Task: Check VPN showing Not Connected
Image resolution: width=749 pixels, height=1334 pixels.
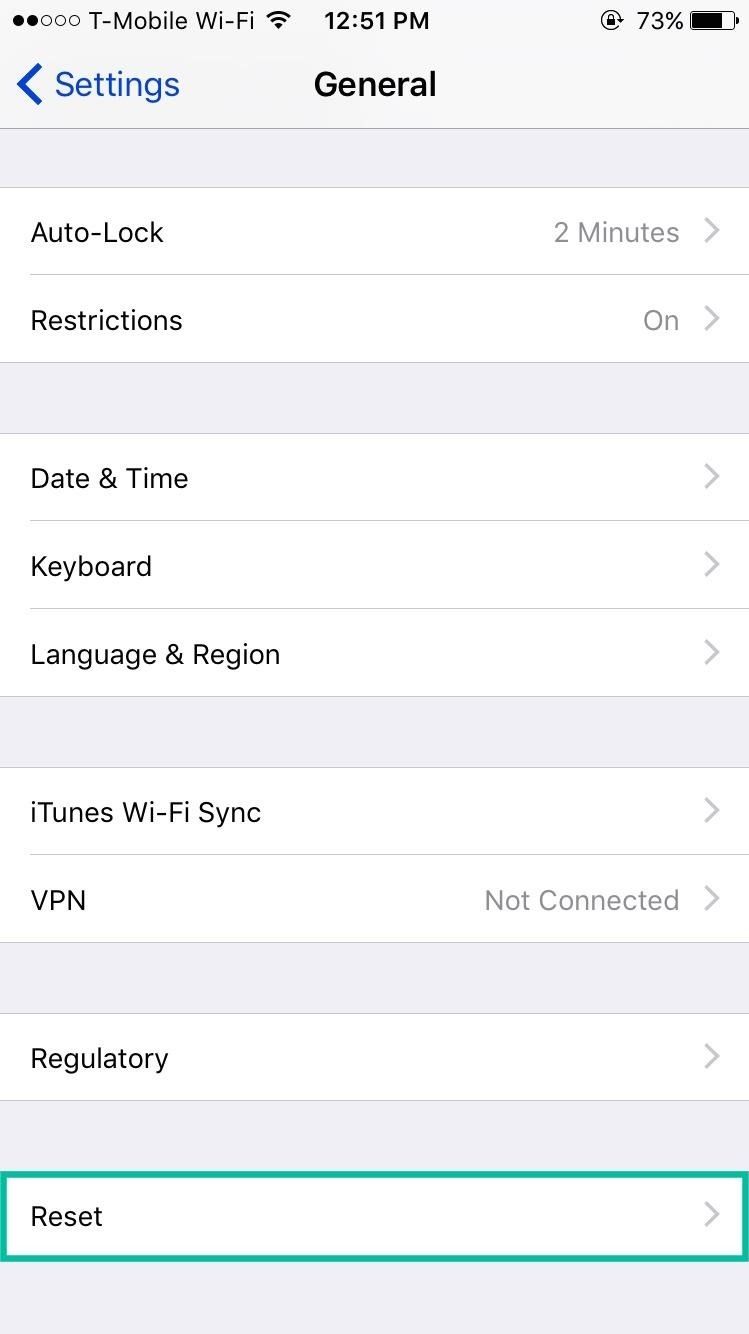Action: click(375, 900)
